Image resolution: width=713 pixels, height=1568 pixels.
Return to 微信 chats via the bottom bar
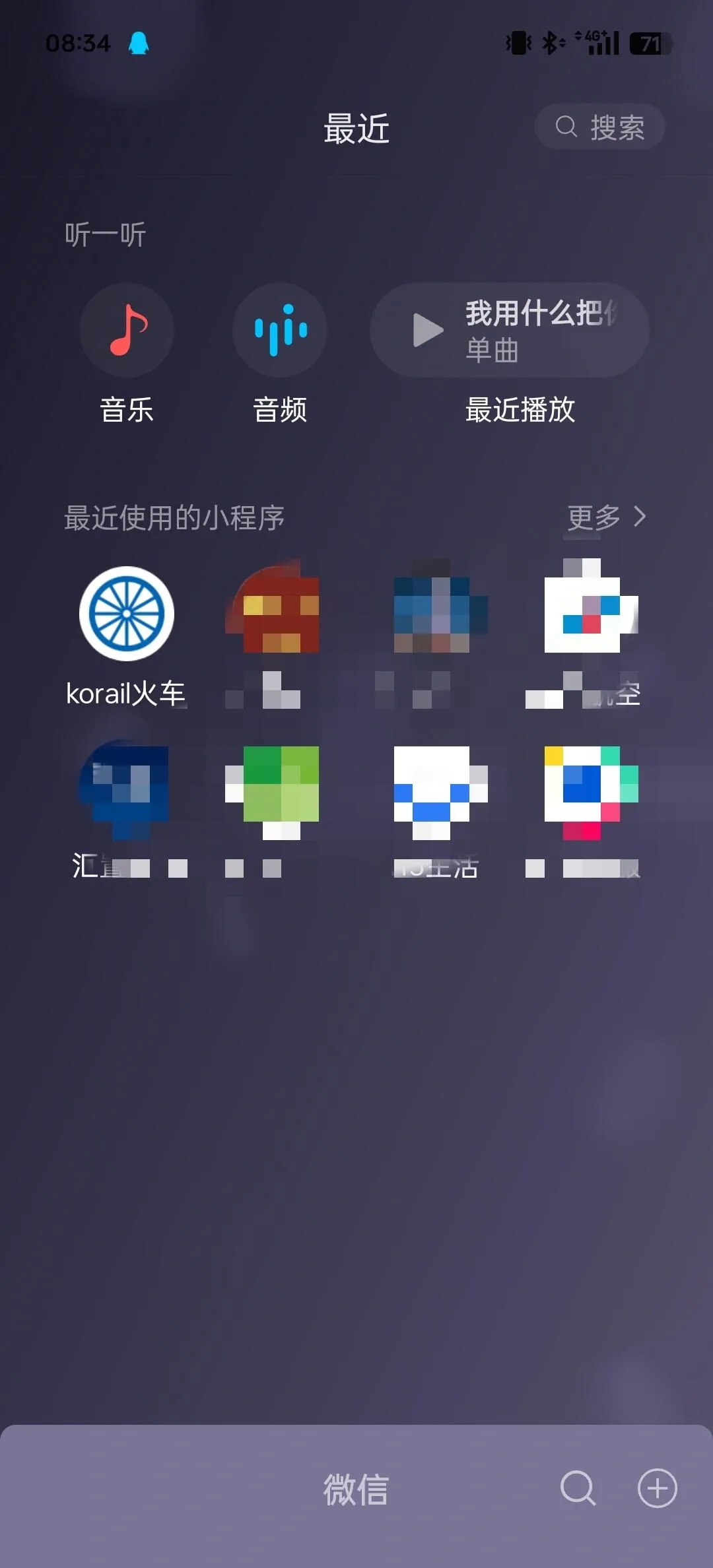355,1489
